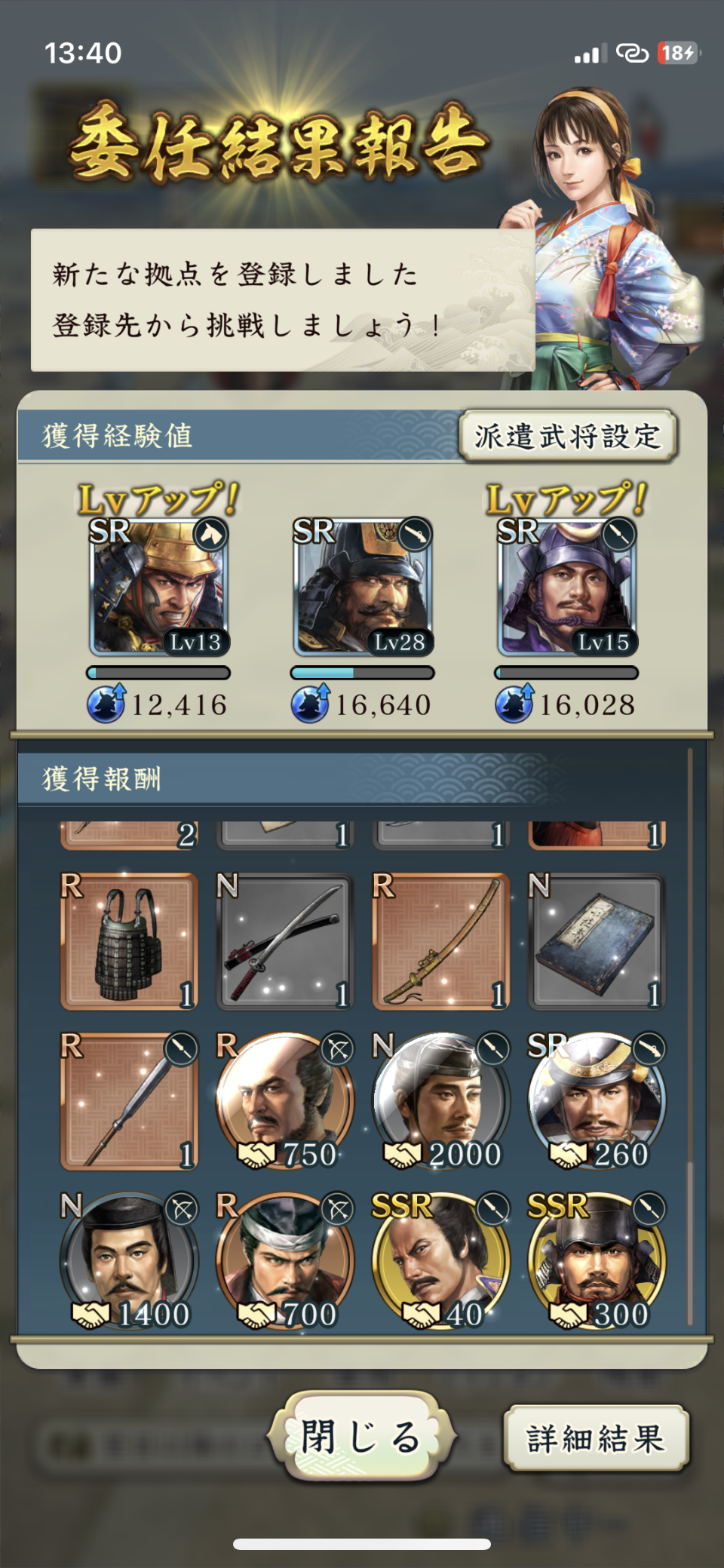View R general reward with 750
The width and height of the screenshot is (724, 1568).
pyautogui.click(x=285, y=1101)
